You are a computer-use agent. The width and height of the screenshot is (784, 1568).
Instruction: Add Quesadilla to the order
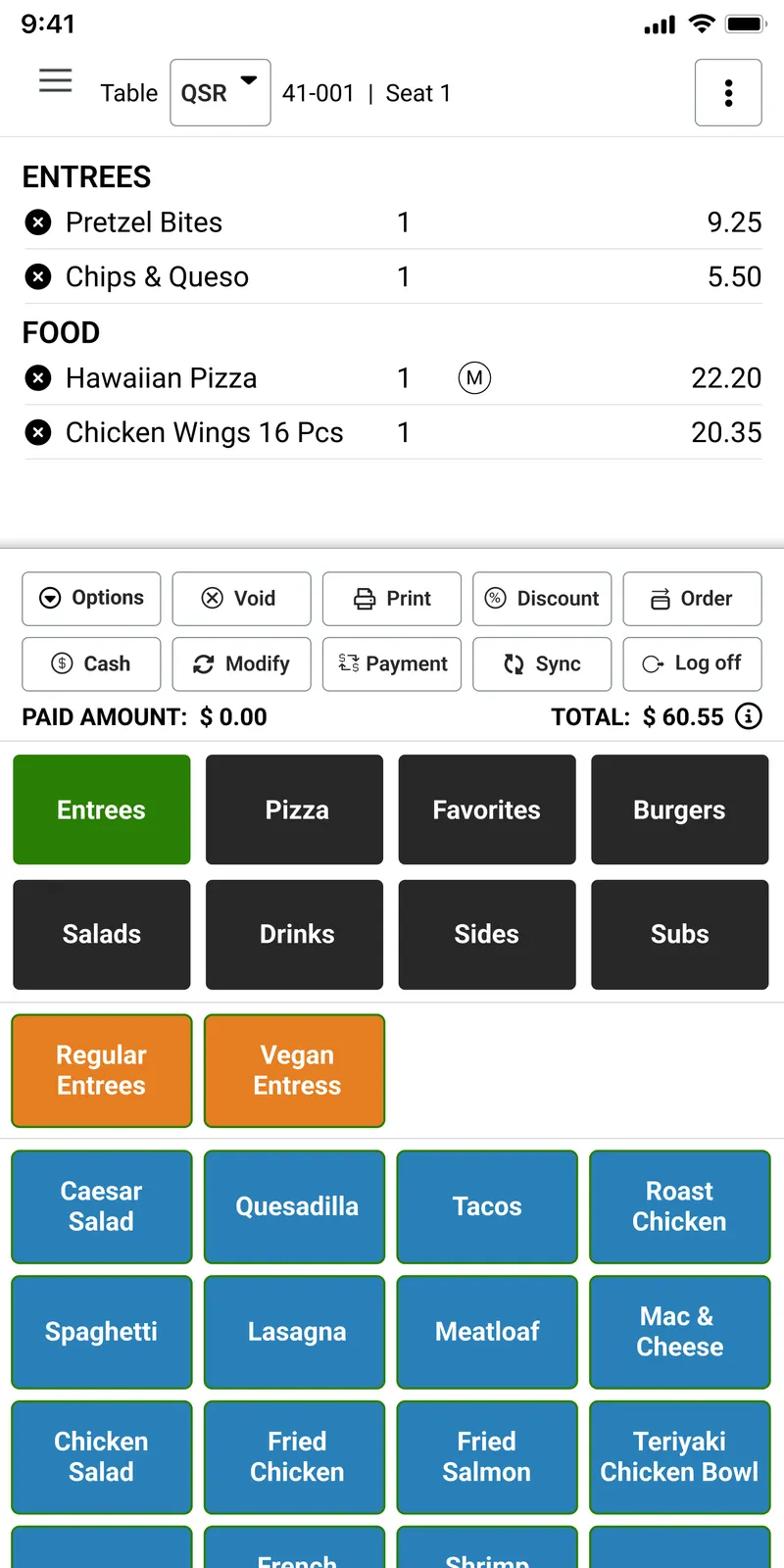[295, 1206]
